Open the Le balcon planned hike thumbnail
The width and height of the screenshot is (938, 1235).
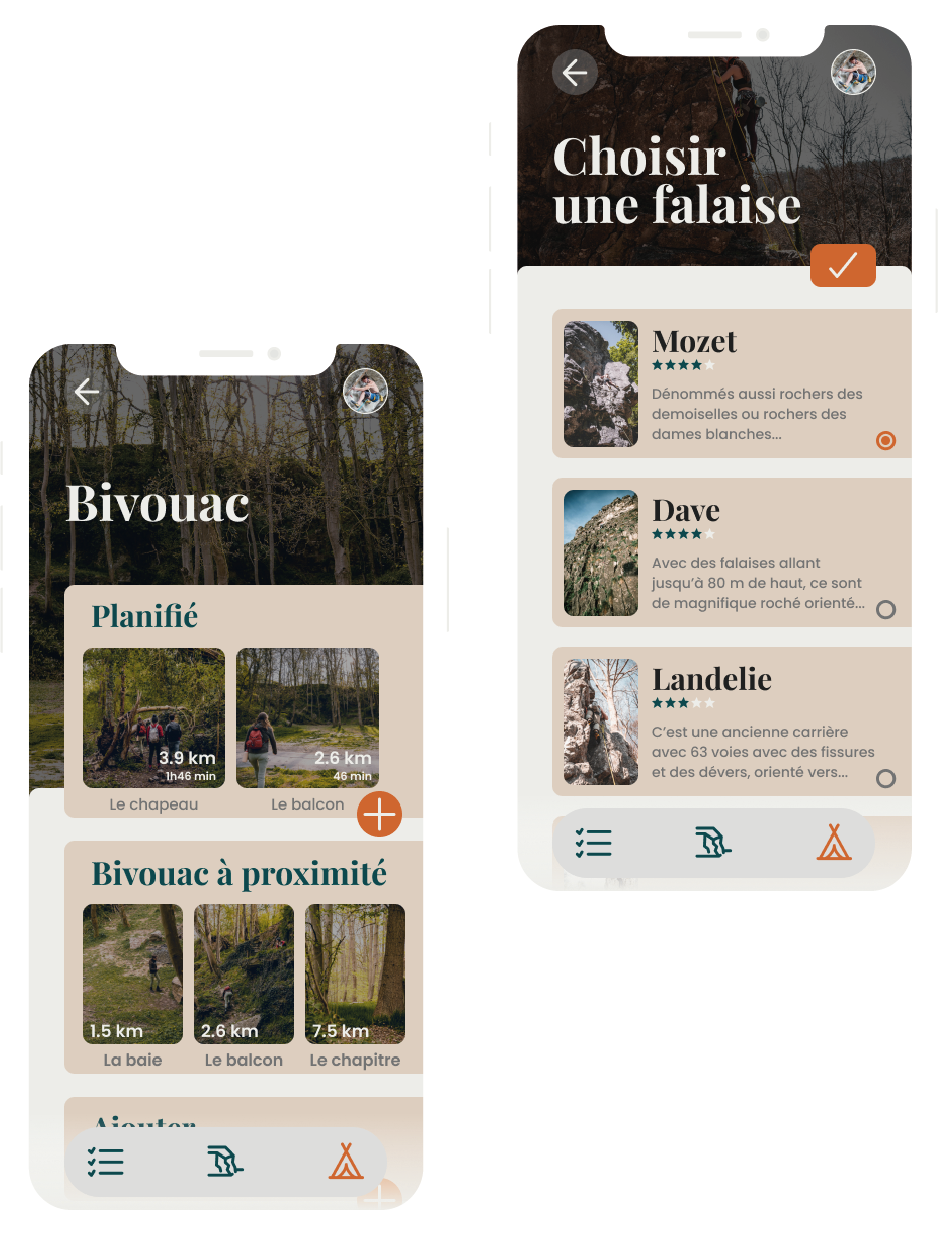tap(307, 717)
